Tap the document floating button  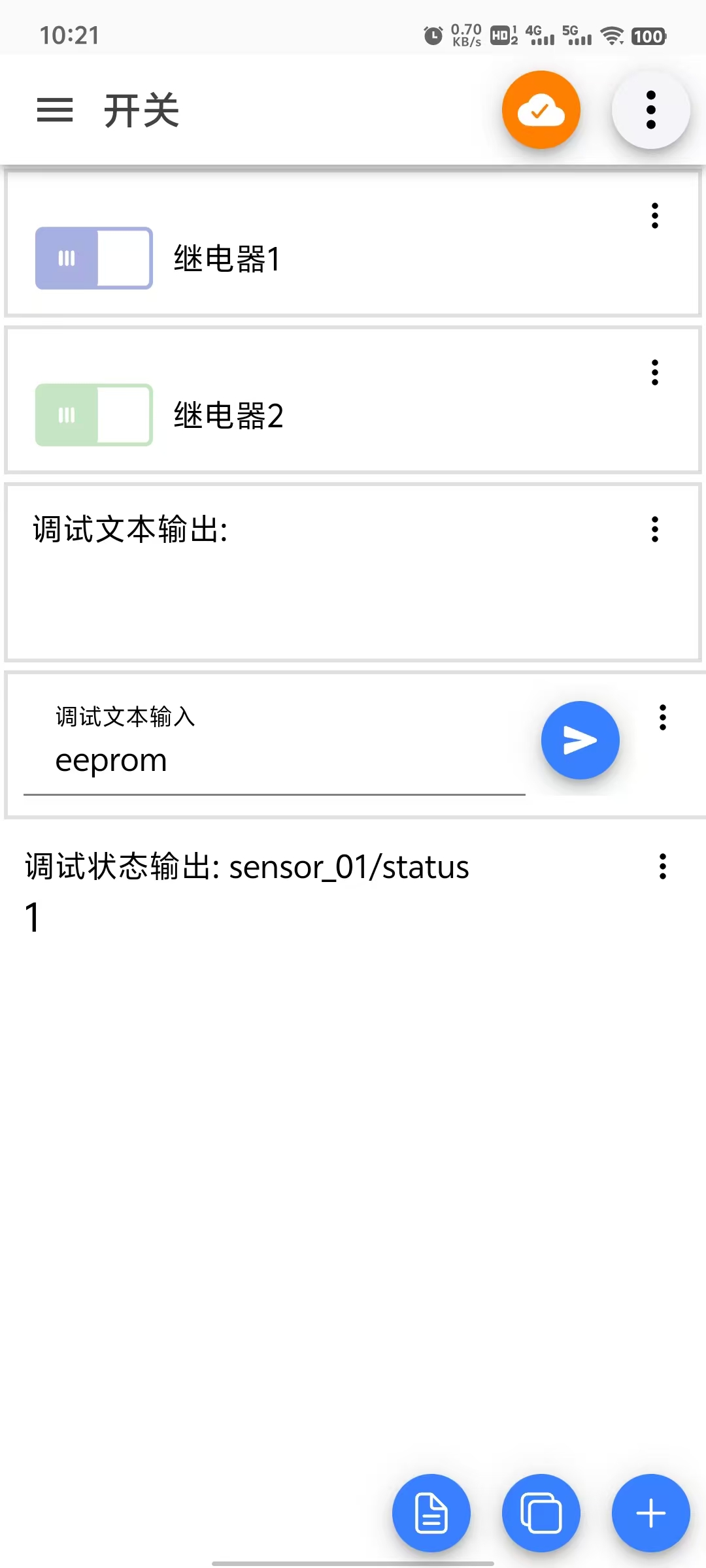coord(431,1513)
